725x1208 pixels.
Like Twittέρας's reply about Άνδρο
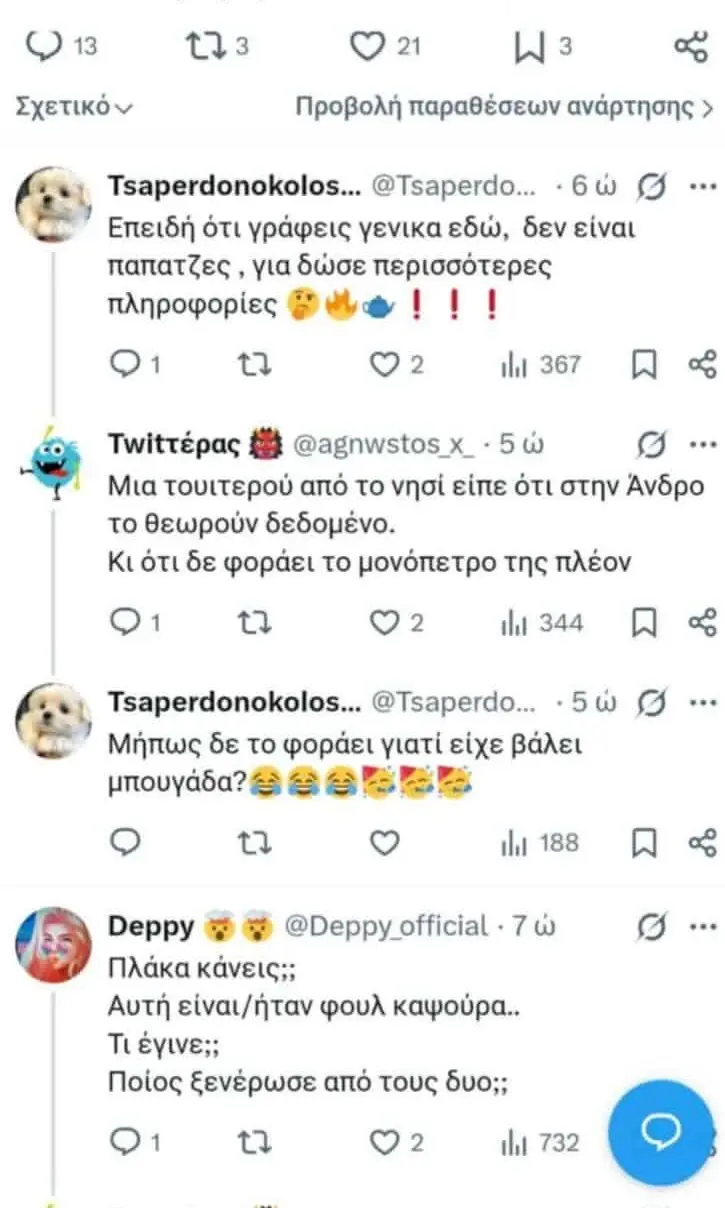(x=385, y=623)
